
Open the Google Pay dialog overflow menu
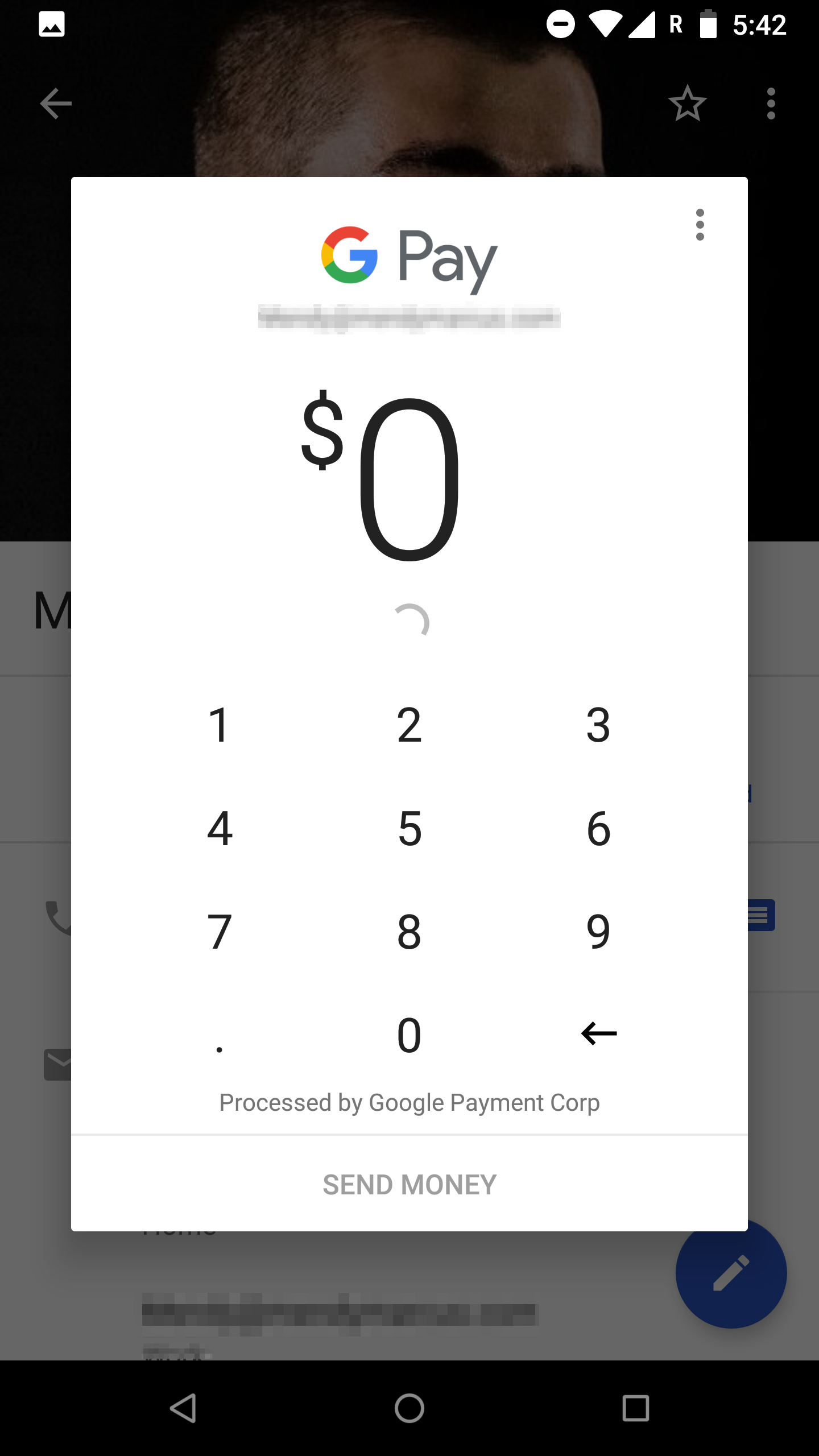700,224
